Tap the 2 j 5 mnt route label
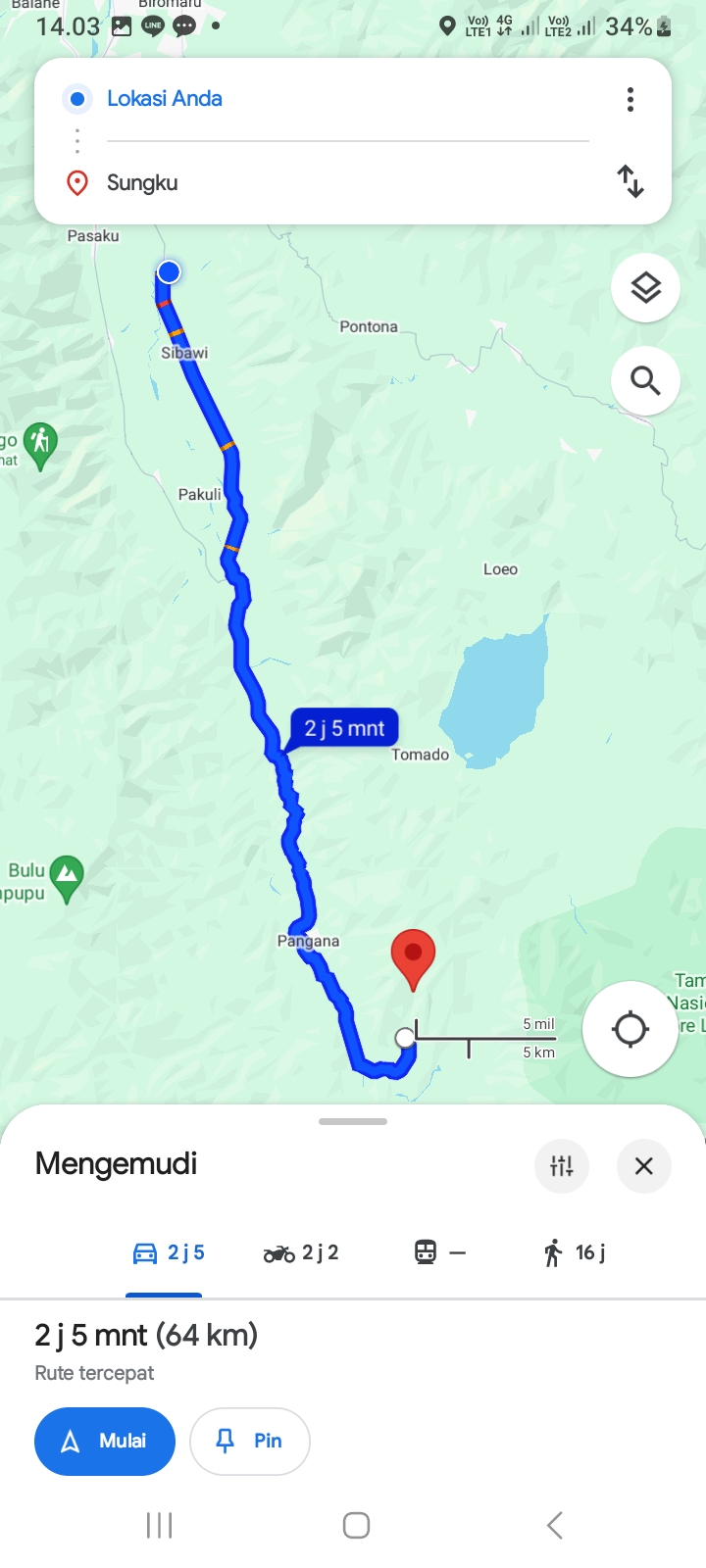706x1568 pixels. pos(344,728)
